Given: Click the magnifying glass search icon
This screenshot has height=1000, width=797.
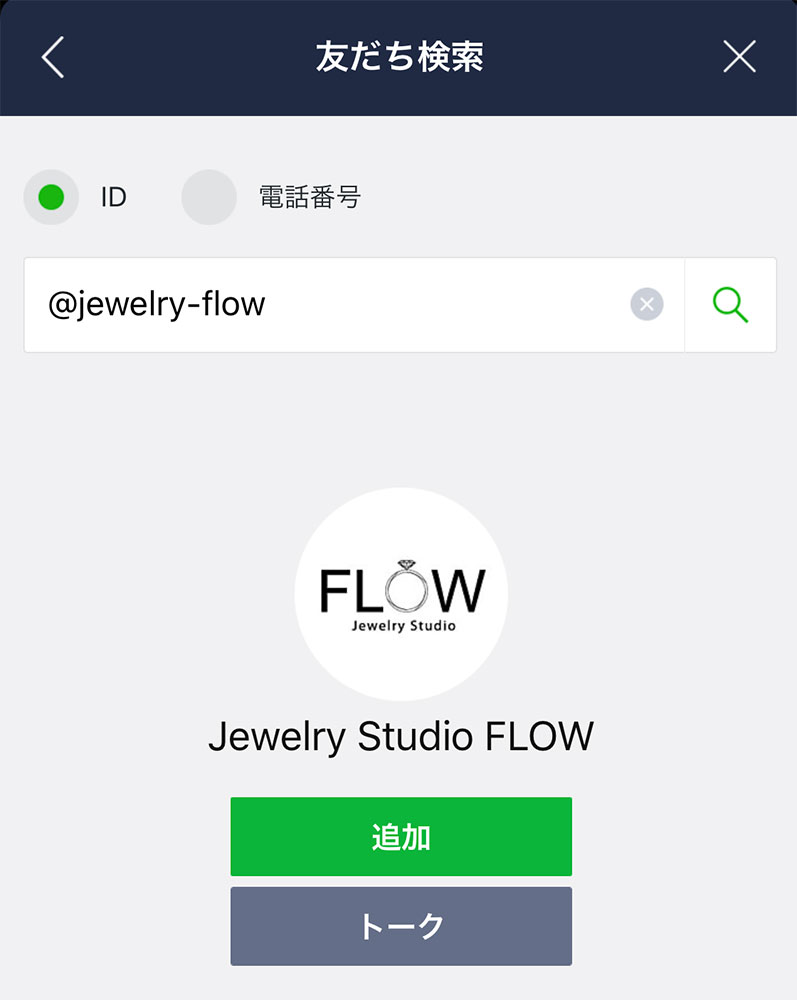Looking at the screenshot, I should (x=731, y=305).
